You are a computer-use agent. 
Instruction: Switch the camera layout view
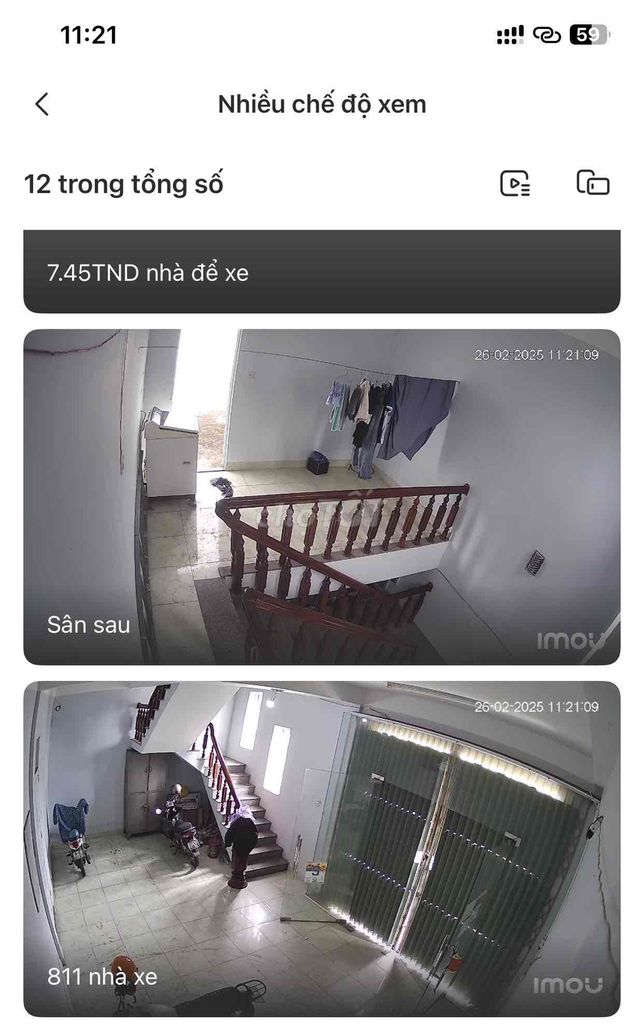click(x=592, y=183)
